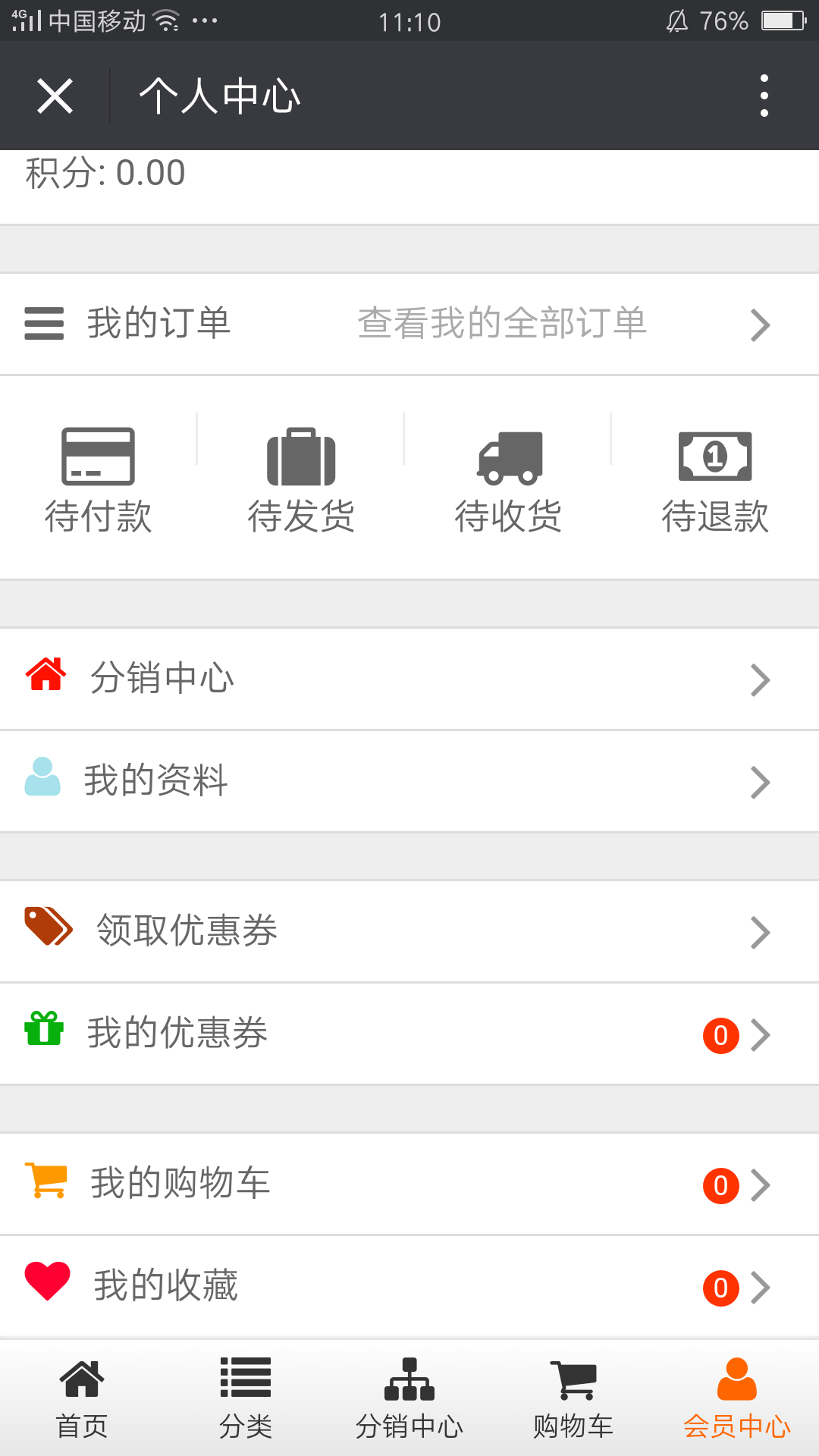Switch to the 首页 tab

pyautogui.click(x=82, y=1398)
